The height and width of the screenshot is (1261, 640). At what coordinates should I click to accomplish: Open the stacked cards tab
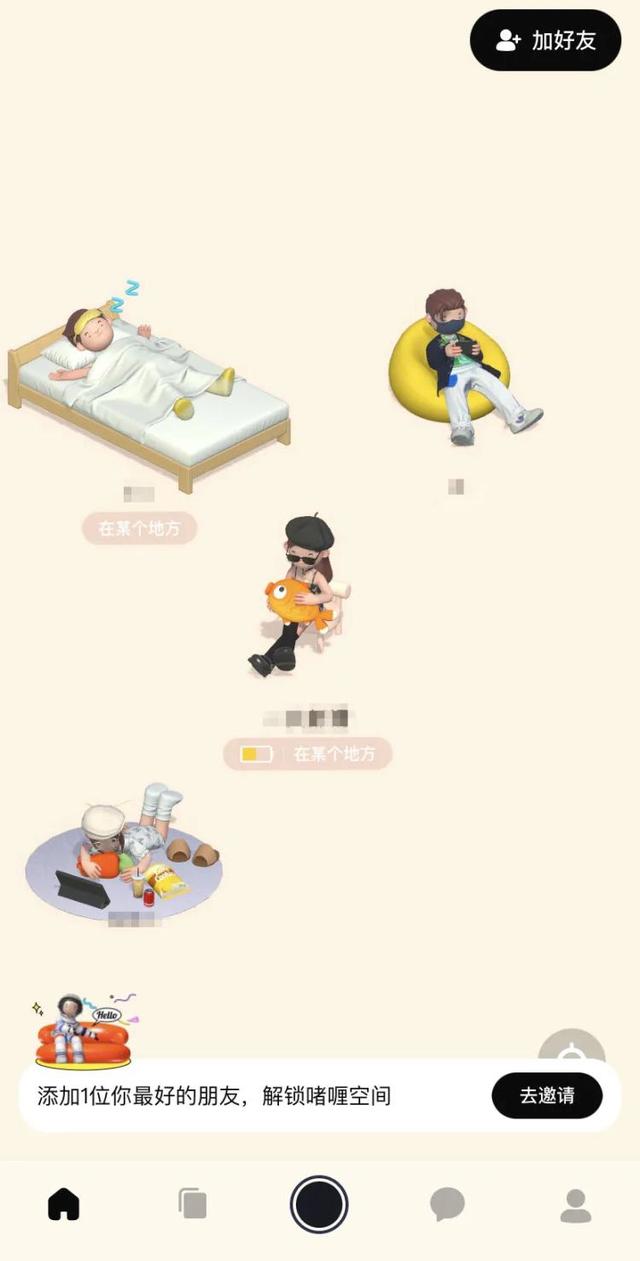click(x=192, y=1204)
